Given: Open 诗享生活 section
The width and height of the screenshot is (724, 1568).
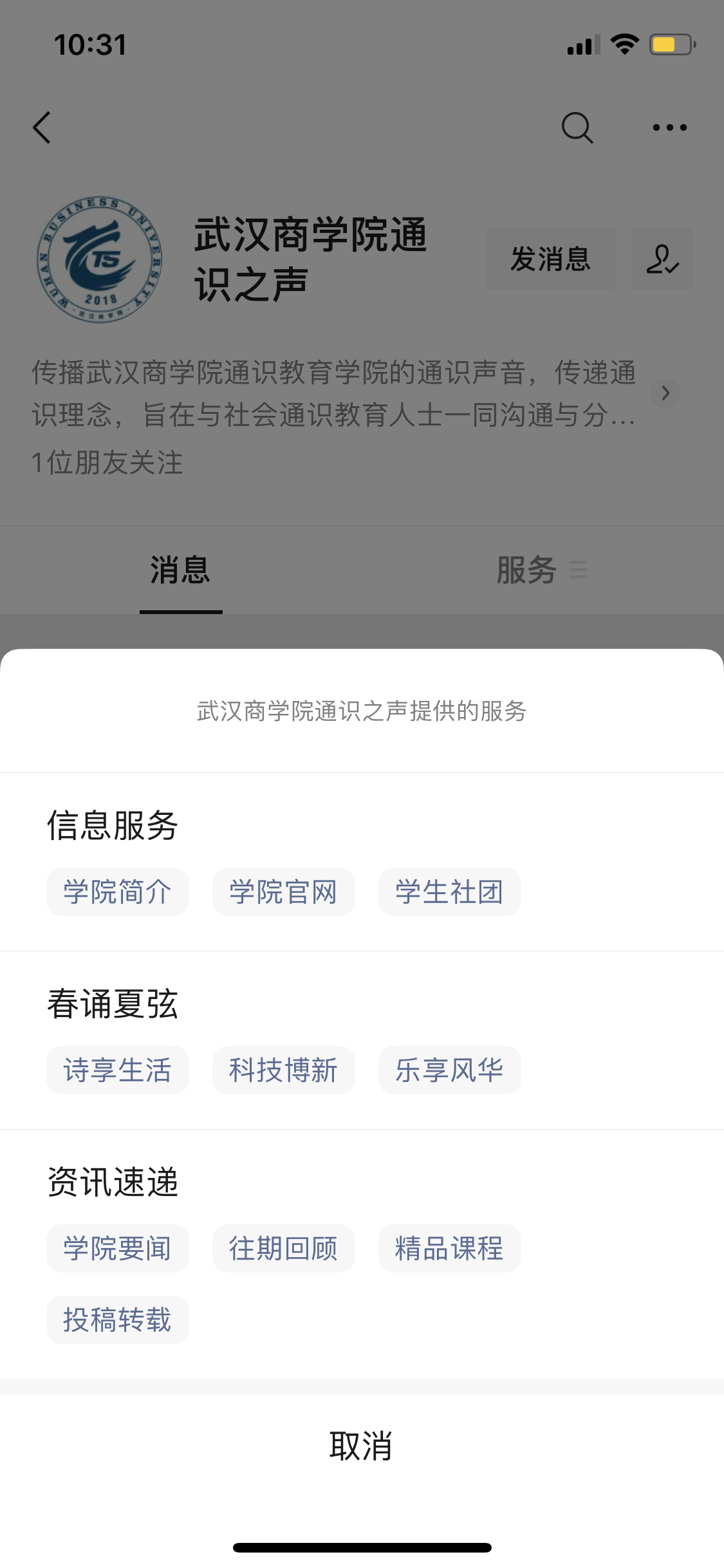Looking at the screenshot, I should pyautogui.click(x=117, y=1070).
